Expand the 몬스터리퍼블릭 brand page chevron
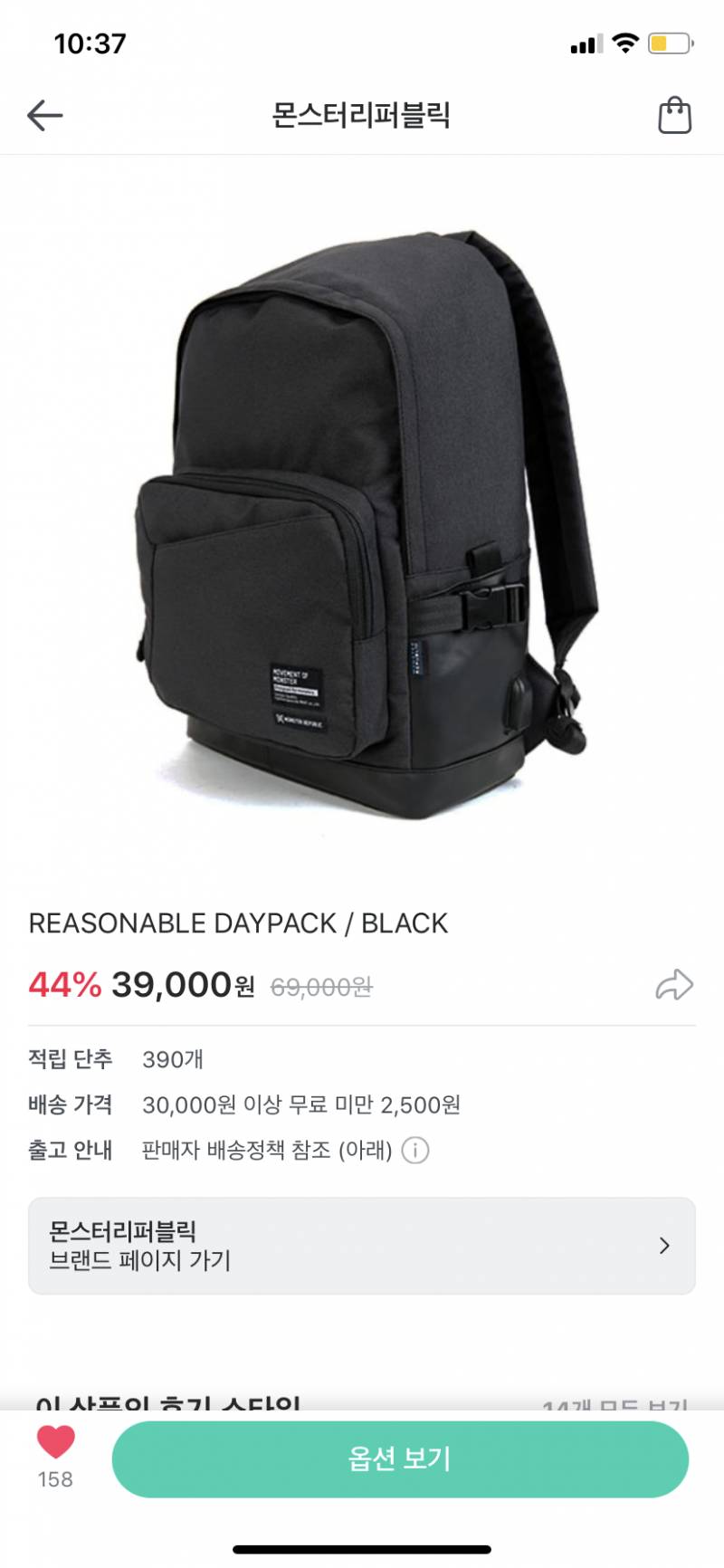Image resolution: width=724 pixels, height=1568 pixels. [x=663, y=1247]
